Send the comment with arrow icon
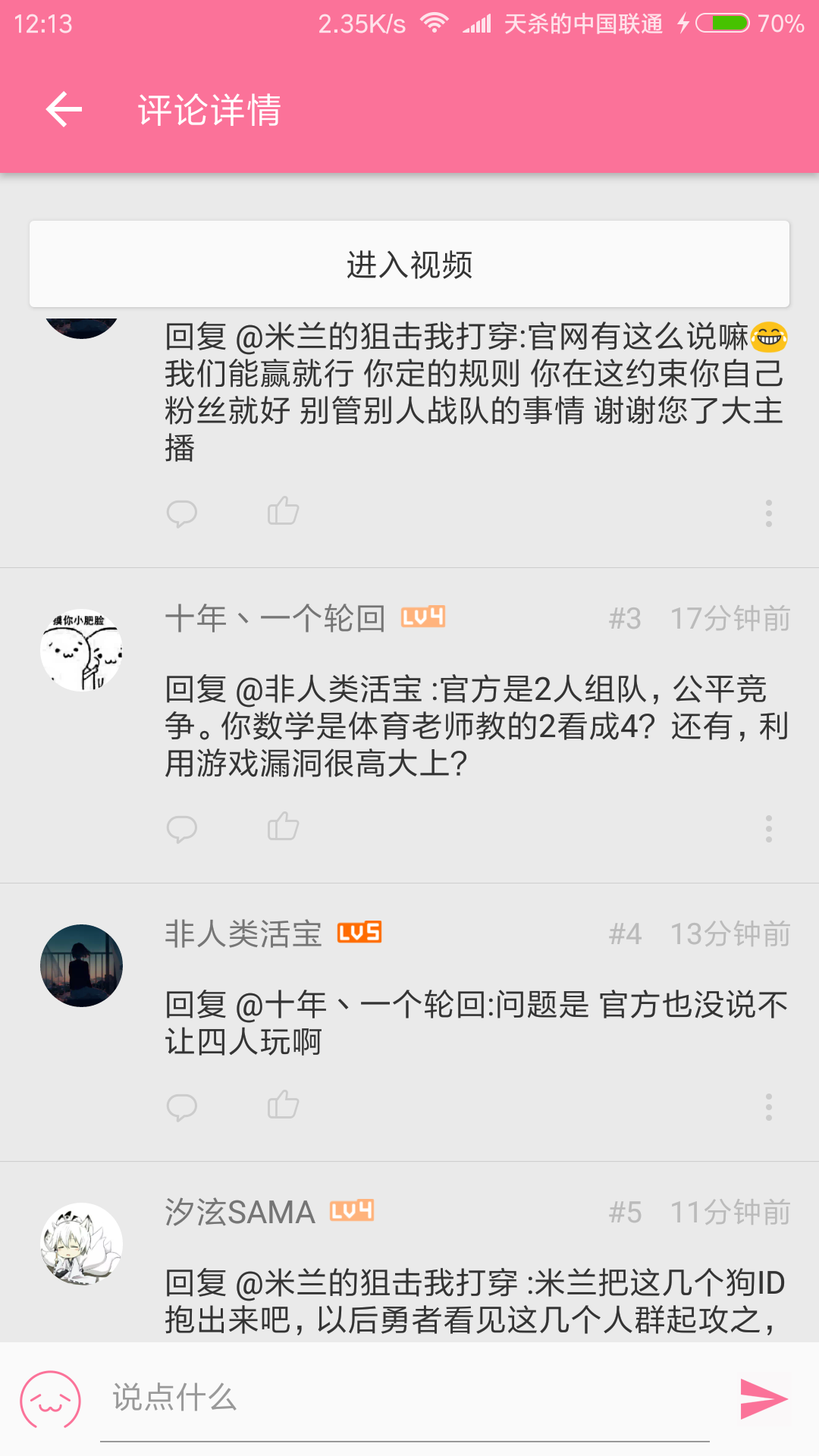 [x=764, y=1399]
